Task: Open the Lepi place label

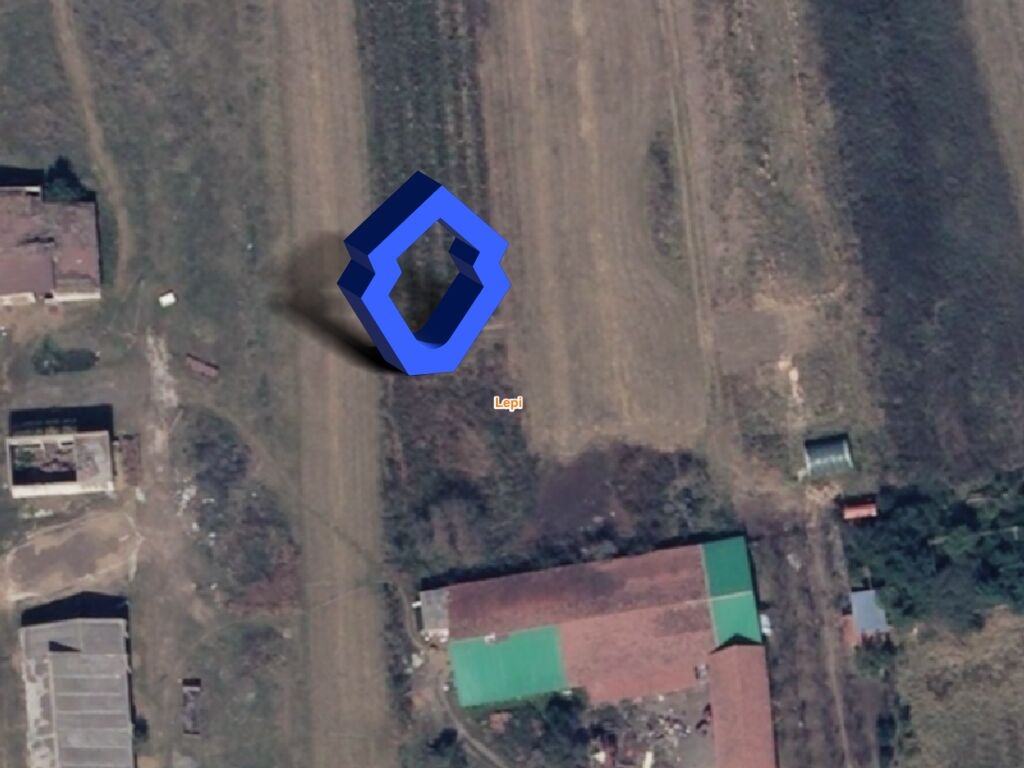Action: (508, 402)
